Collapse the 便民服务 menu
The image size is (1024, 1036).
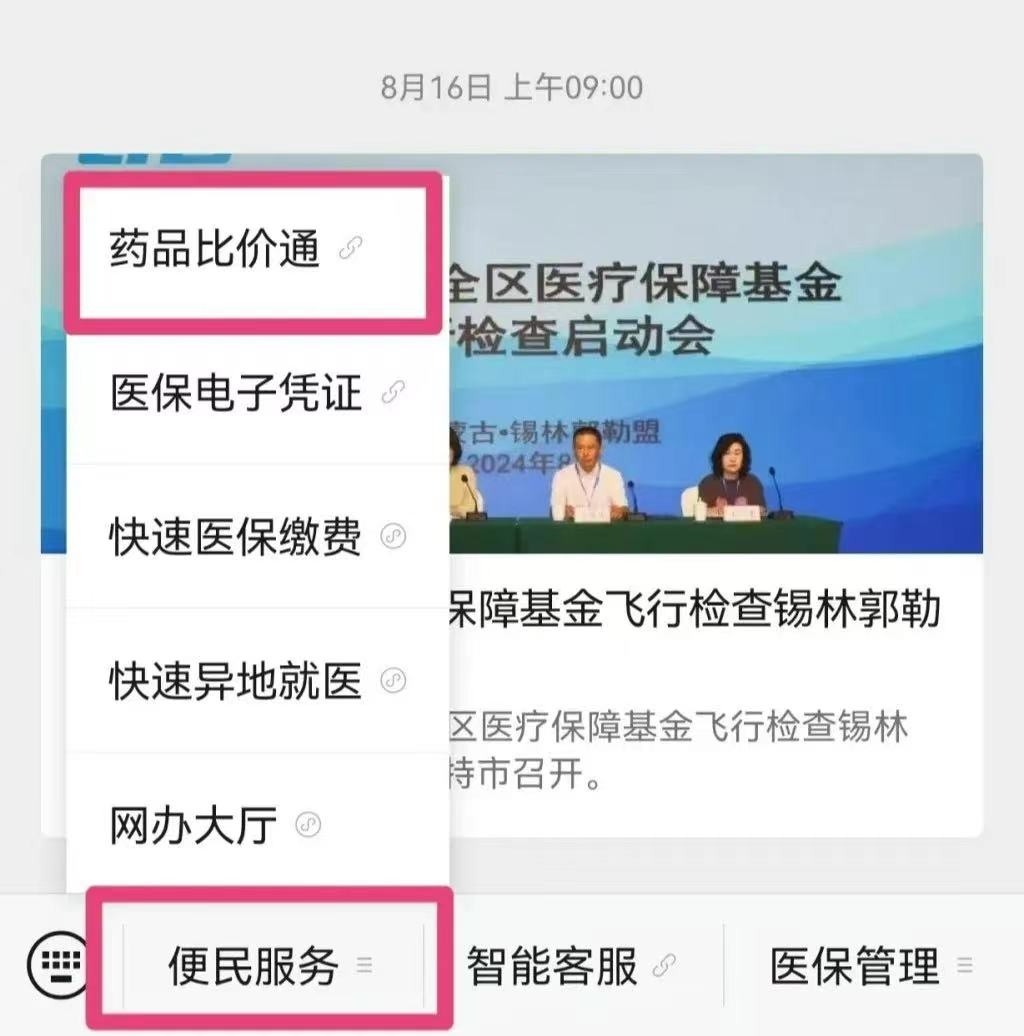coord(270,966)
